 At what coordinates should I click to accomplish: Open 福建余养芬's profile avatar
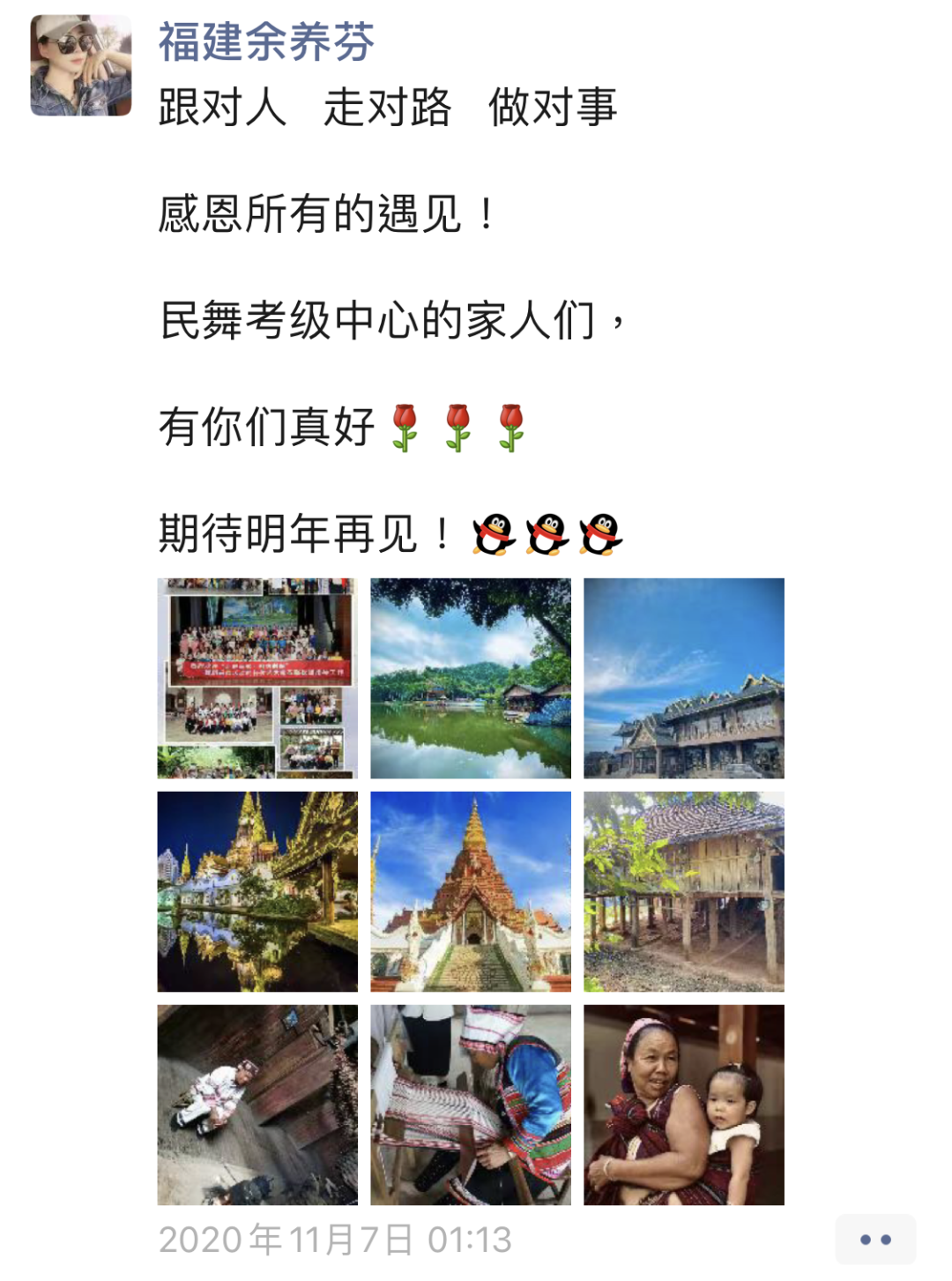(x=81, y=65)
